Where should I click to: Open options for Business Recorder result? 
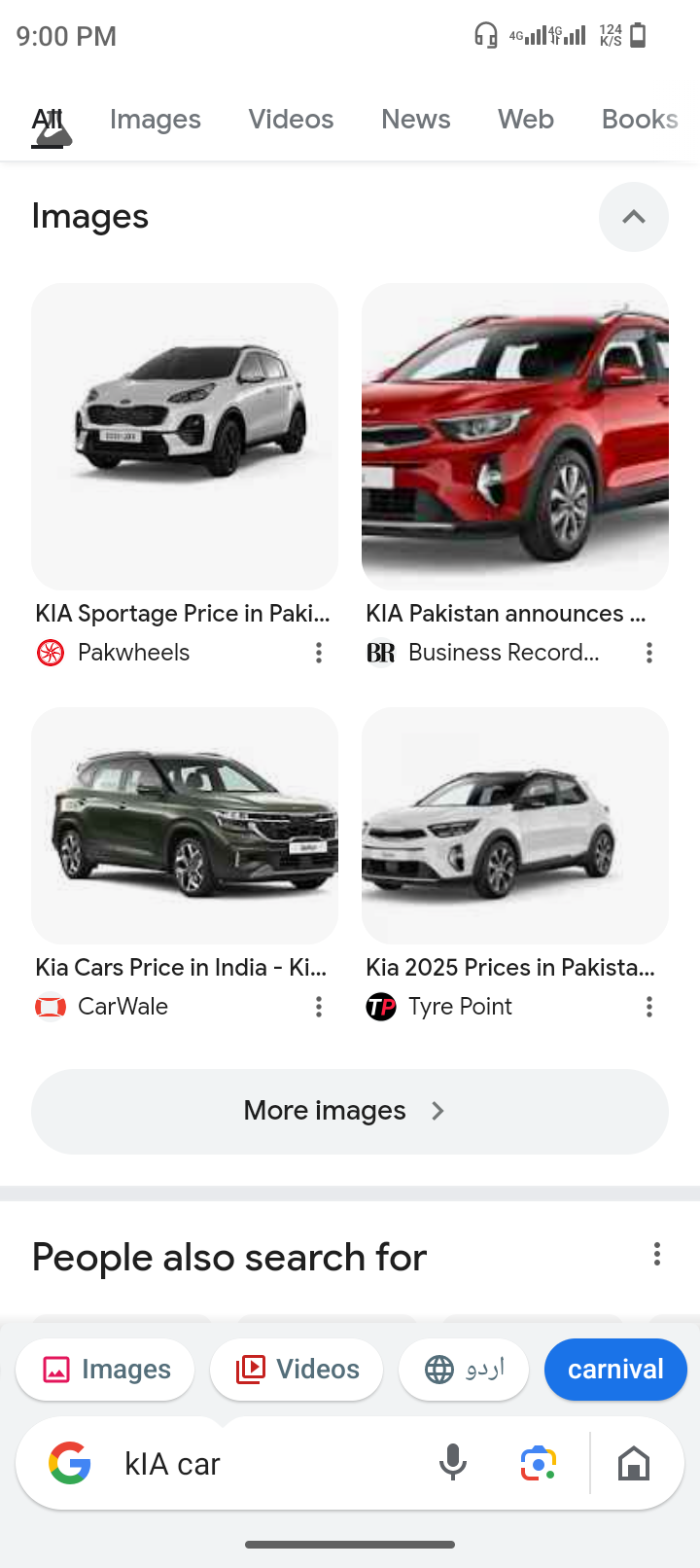[649, 653]
